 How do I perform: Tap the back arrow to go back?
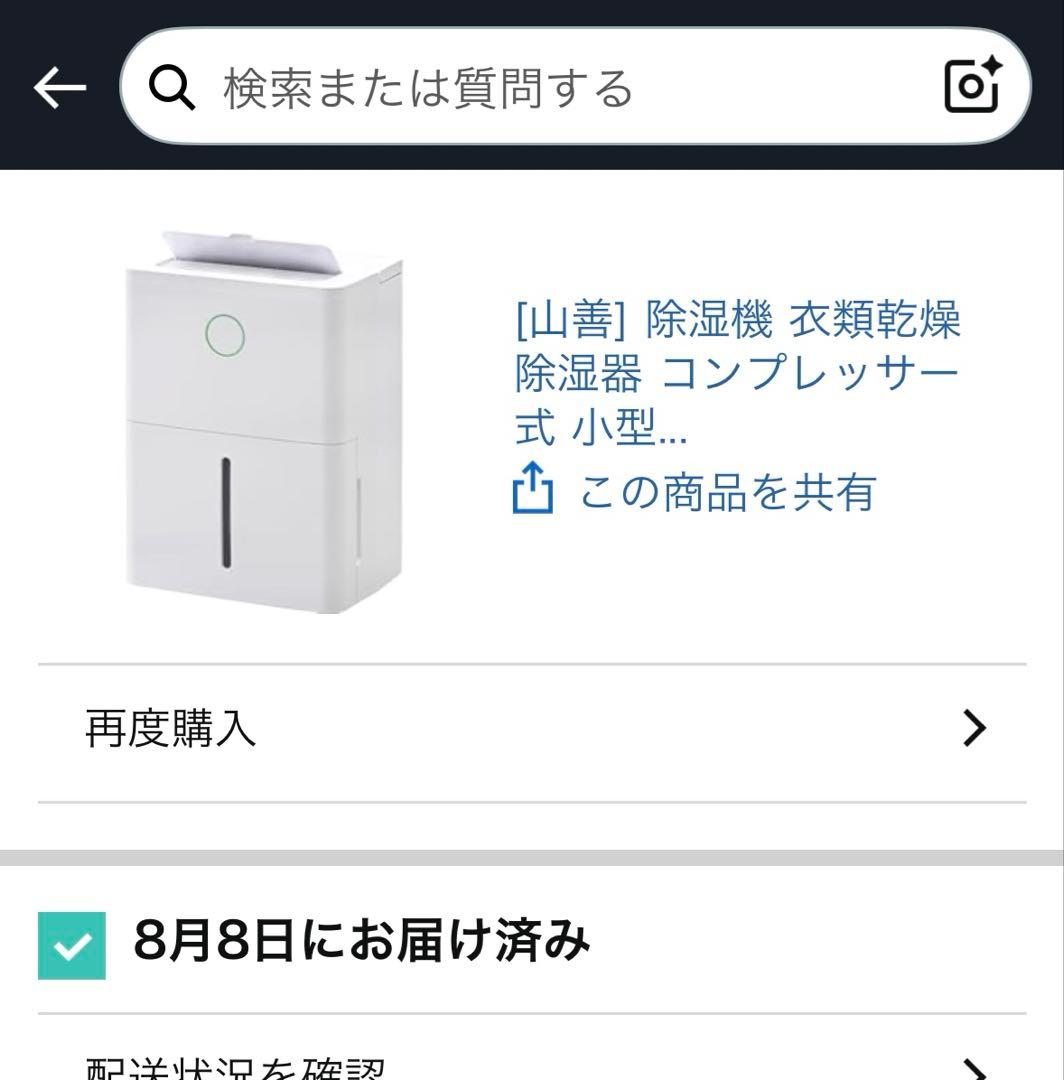tap(58, 87)
